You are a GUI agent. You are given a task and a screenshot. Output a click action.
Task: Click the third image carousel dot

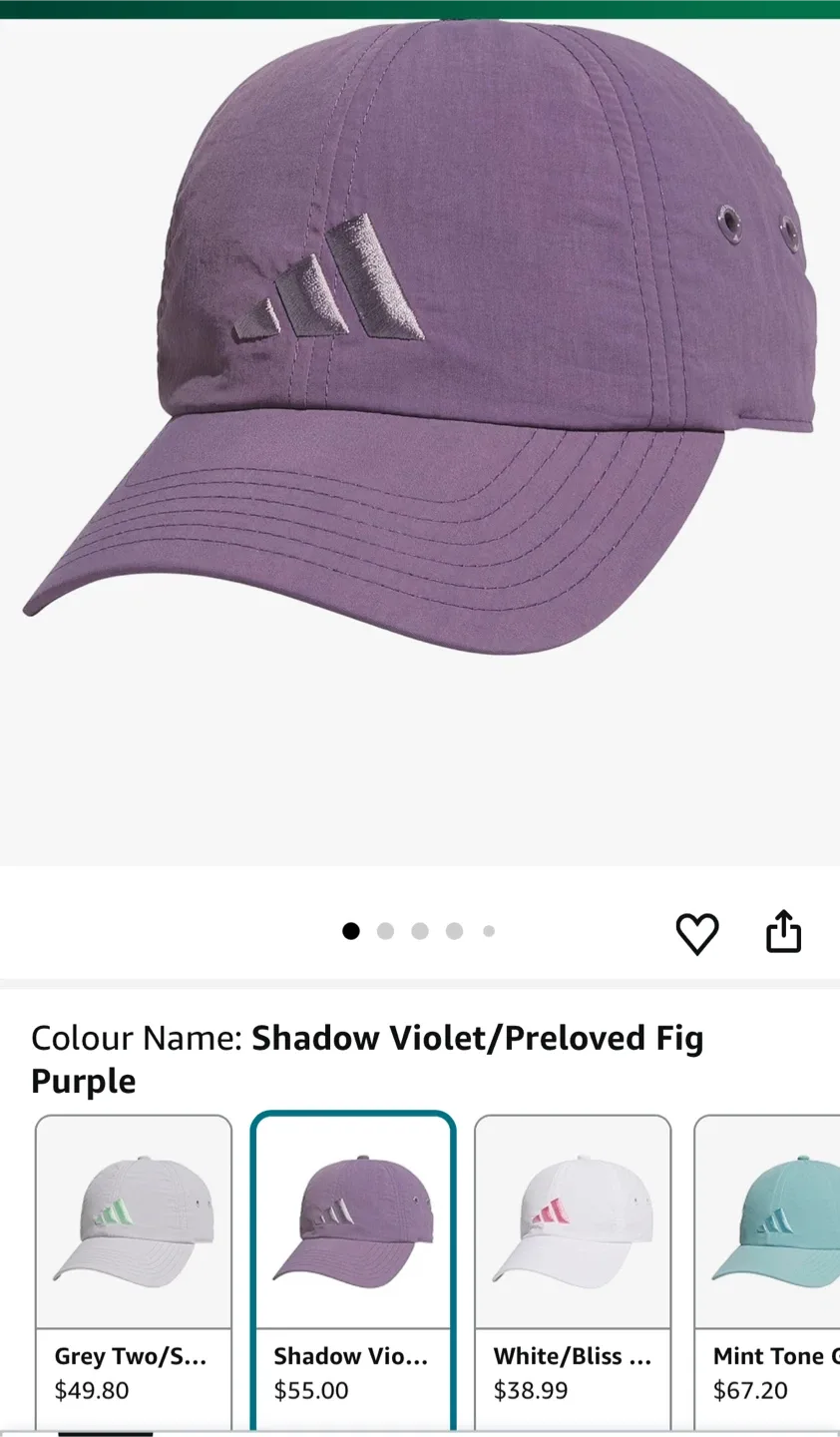[x=420, y=930]
